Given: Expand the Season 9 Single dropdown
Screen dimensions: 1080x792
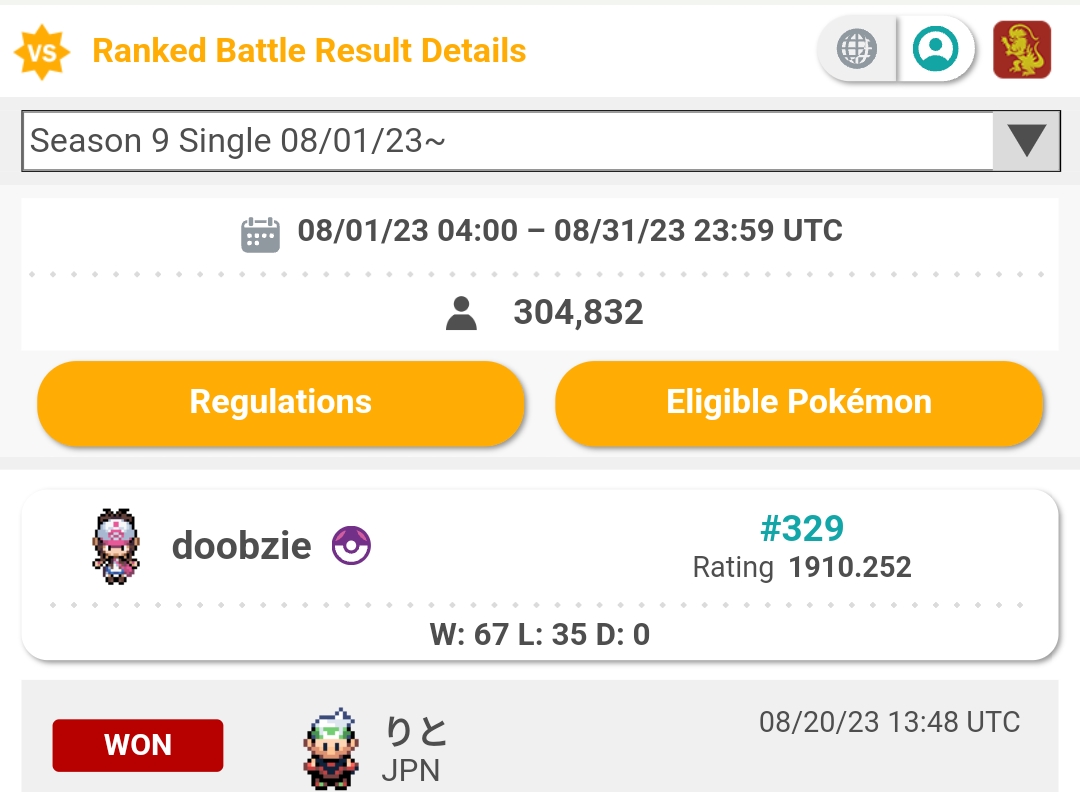Looking at the screenshot, I should click(x=1025, y=141).
